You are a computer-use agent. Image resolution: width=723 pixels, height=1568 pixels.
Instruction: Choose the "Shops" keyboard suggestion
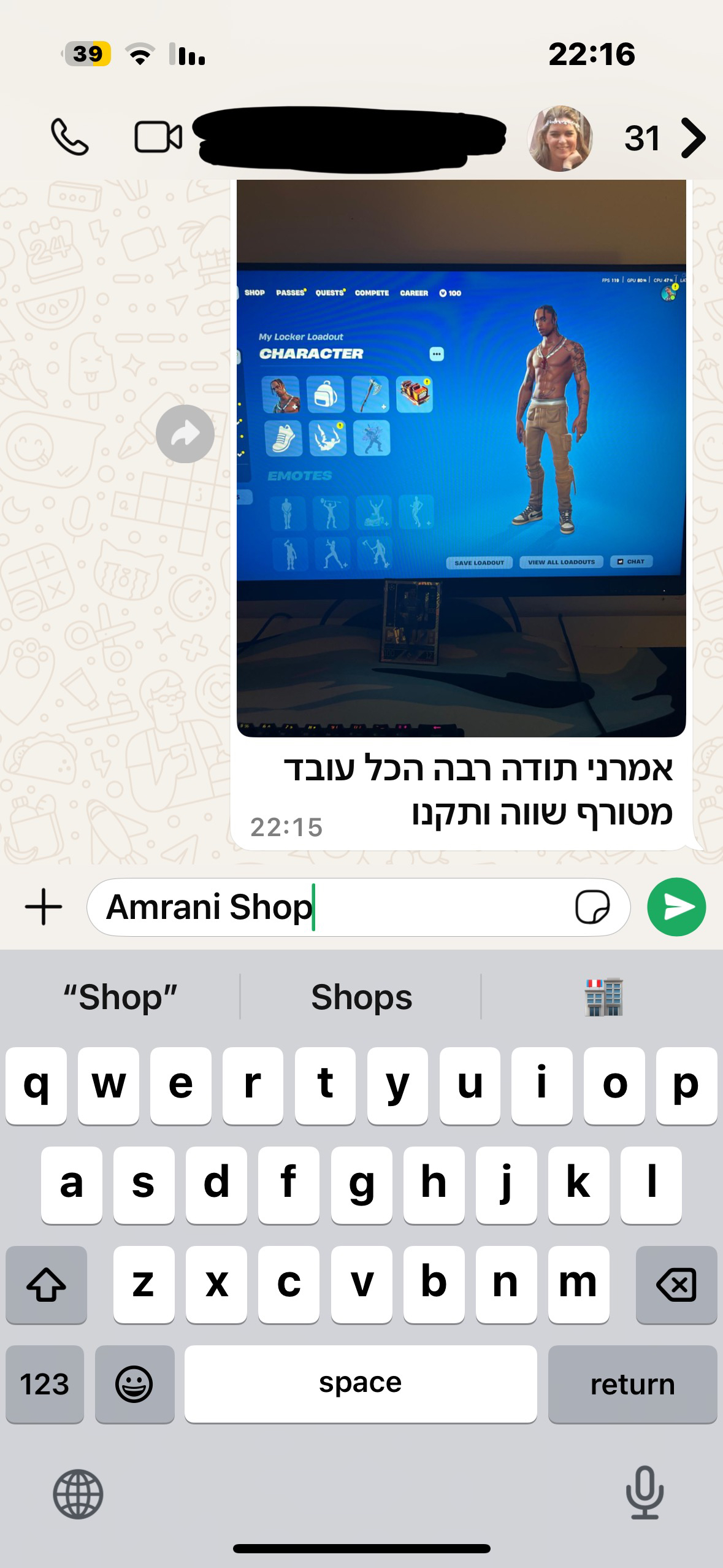coord(361,997)
